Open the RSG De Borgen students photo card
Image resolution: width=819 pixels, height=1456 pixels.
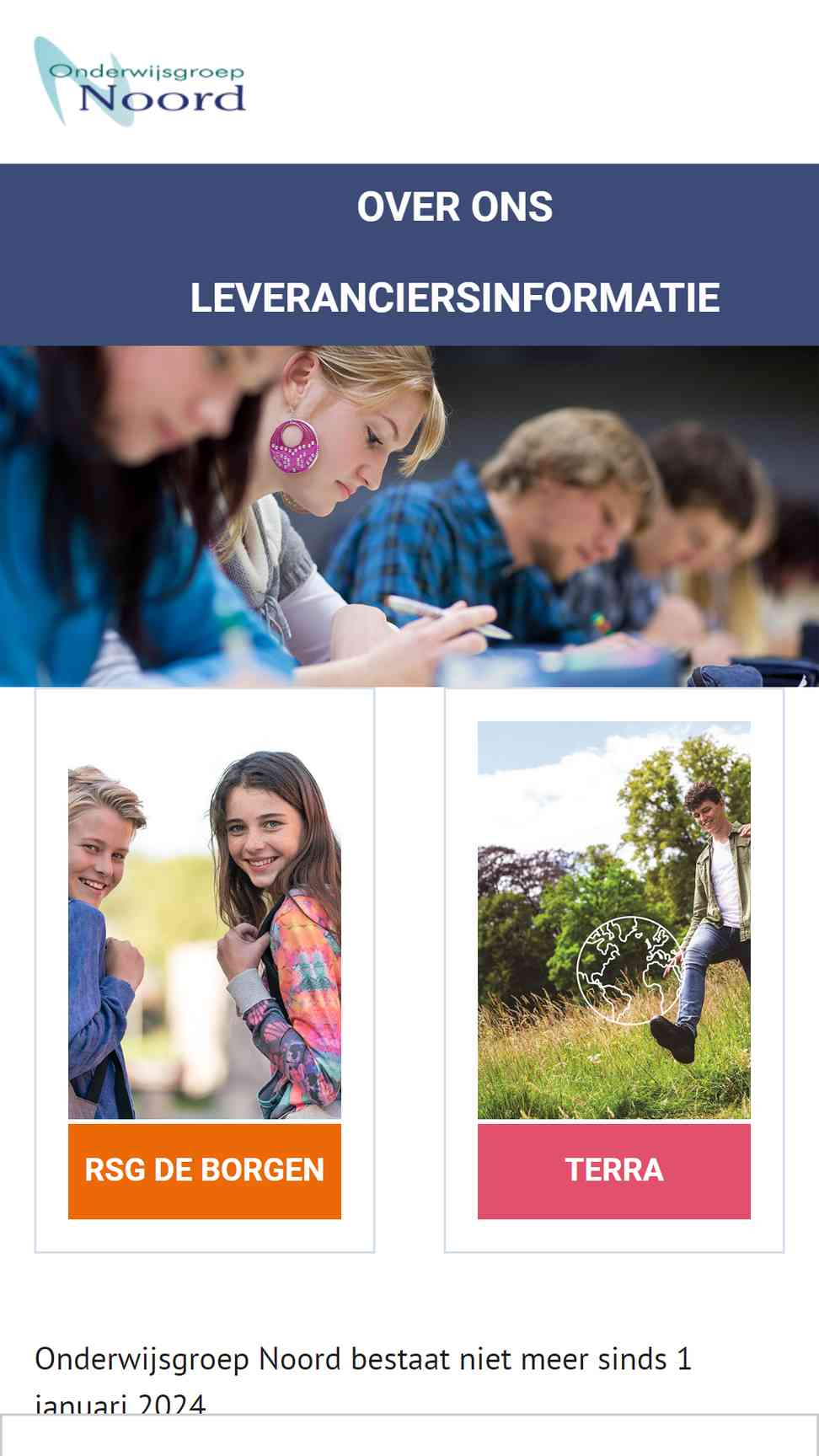[205, 920]
